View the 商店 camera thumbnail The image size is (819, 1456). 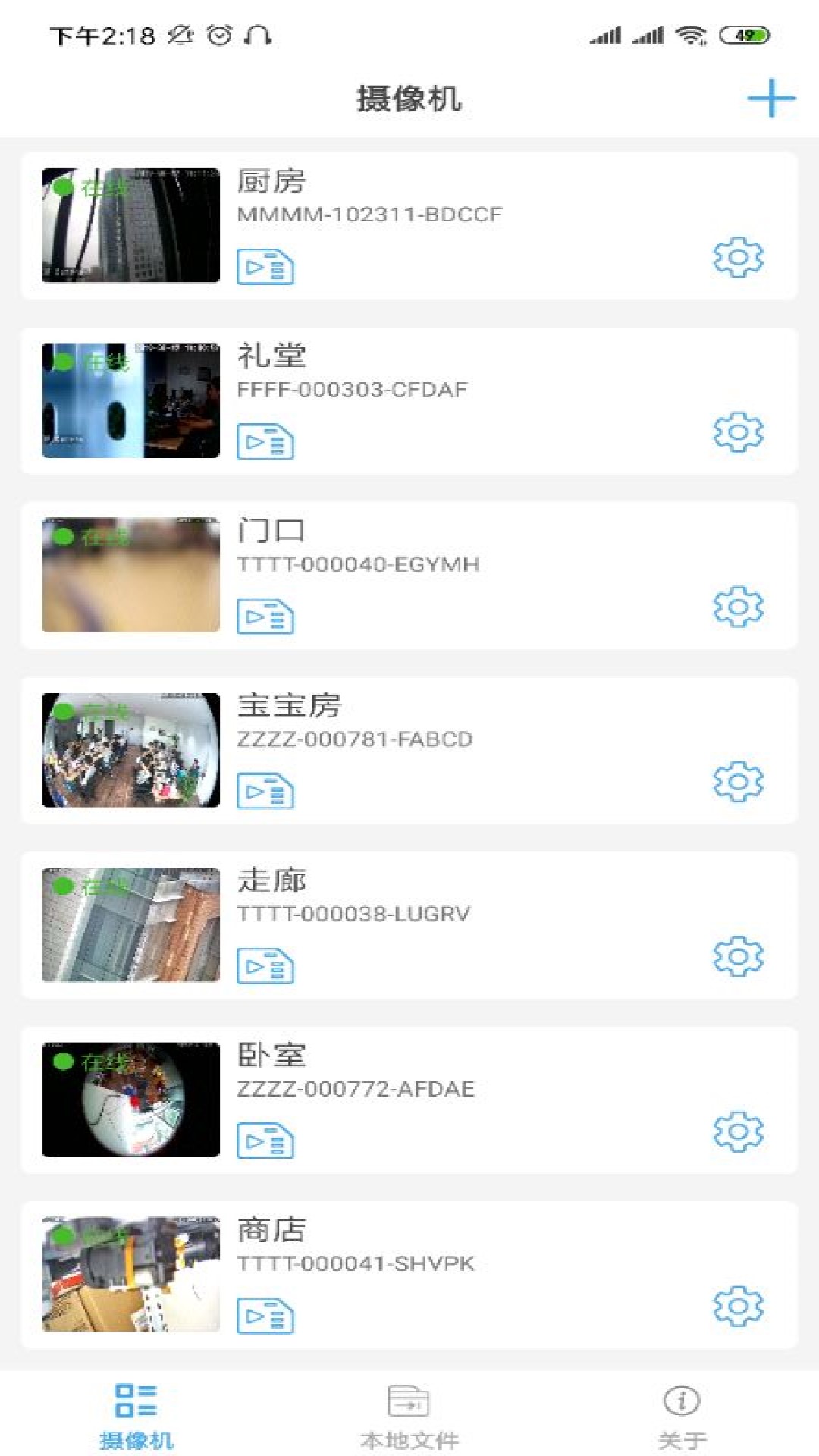click(130, 1274)
